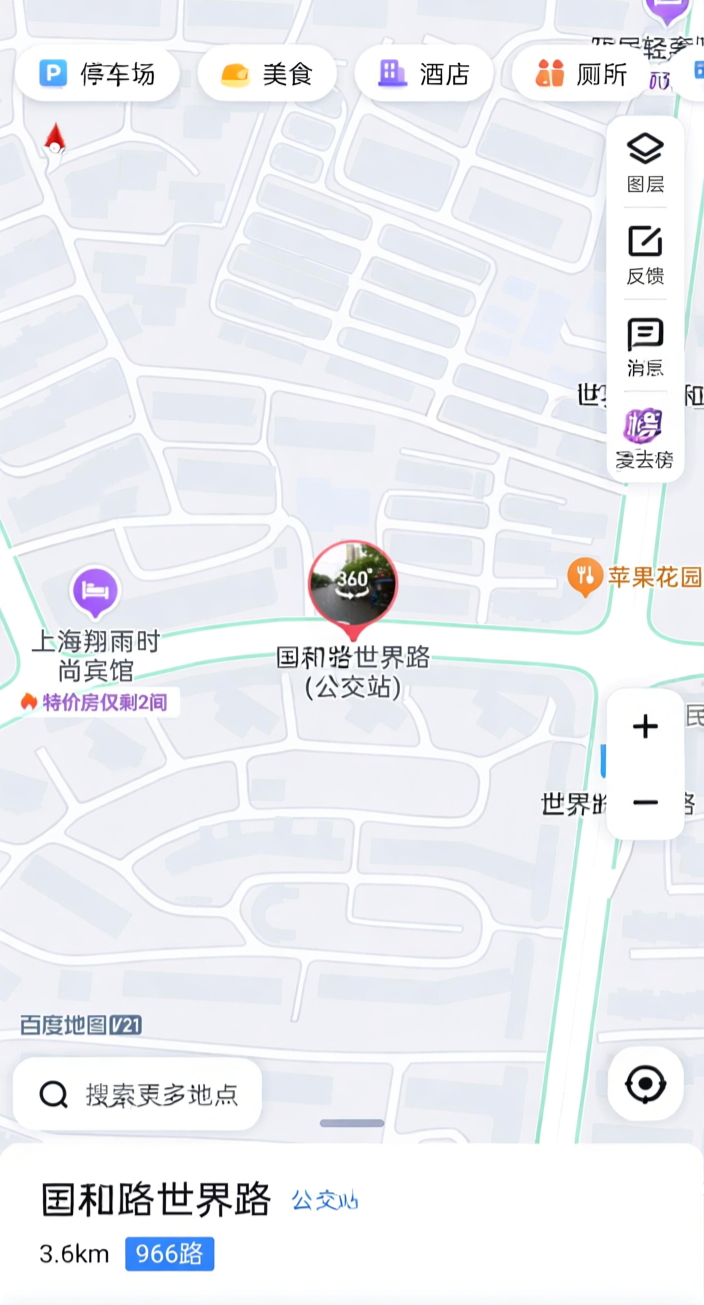Zoom in with the plus button
The image size is (704, 1305).
click(645, 726)
